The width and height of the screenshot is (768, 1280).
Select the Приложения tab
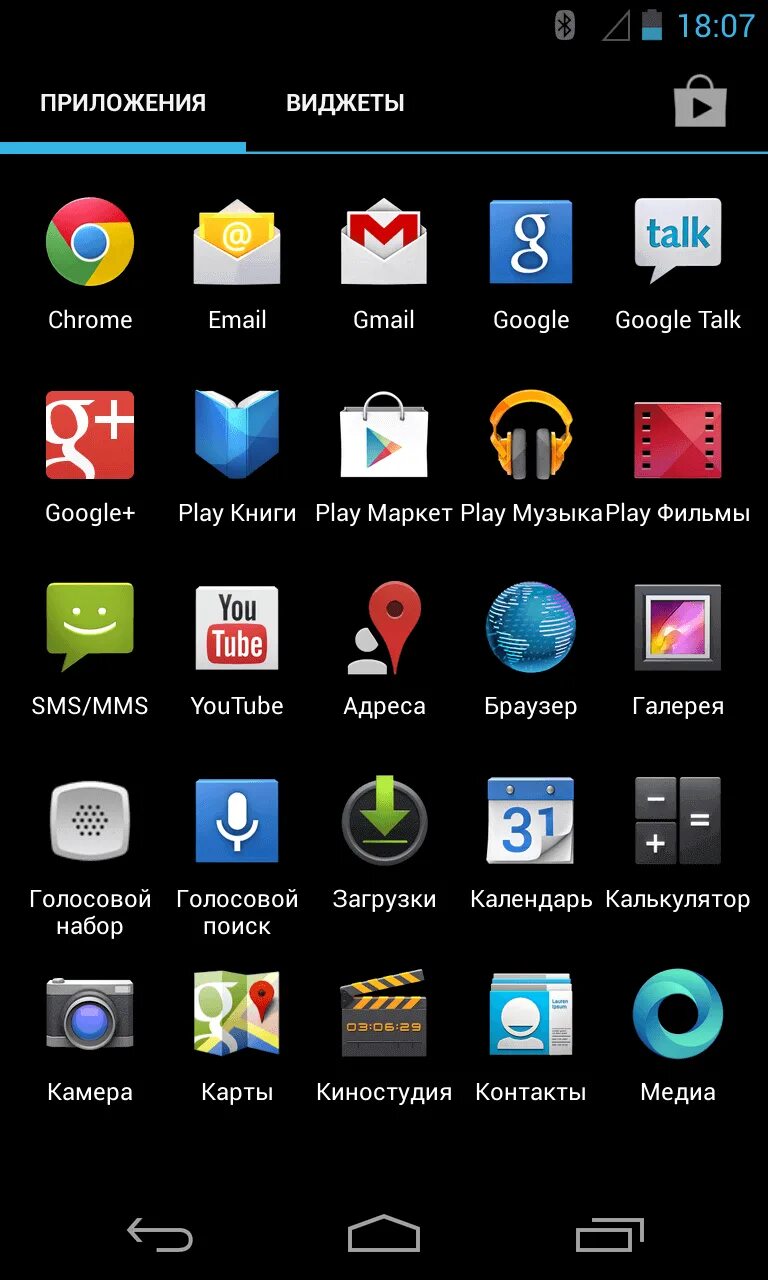pos(122,103)
